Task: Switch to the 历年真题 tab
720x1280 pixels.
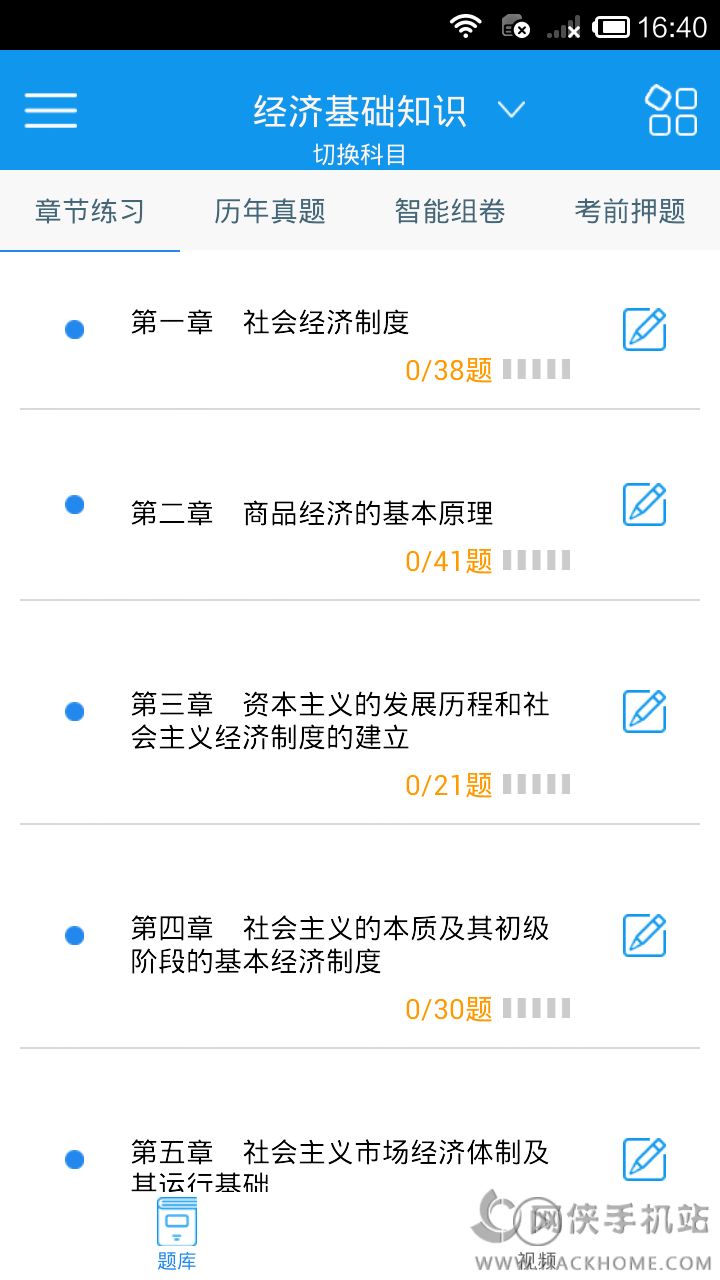Action: 270,211
